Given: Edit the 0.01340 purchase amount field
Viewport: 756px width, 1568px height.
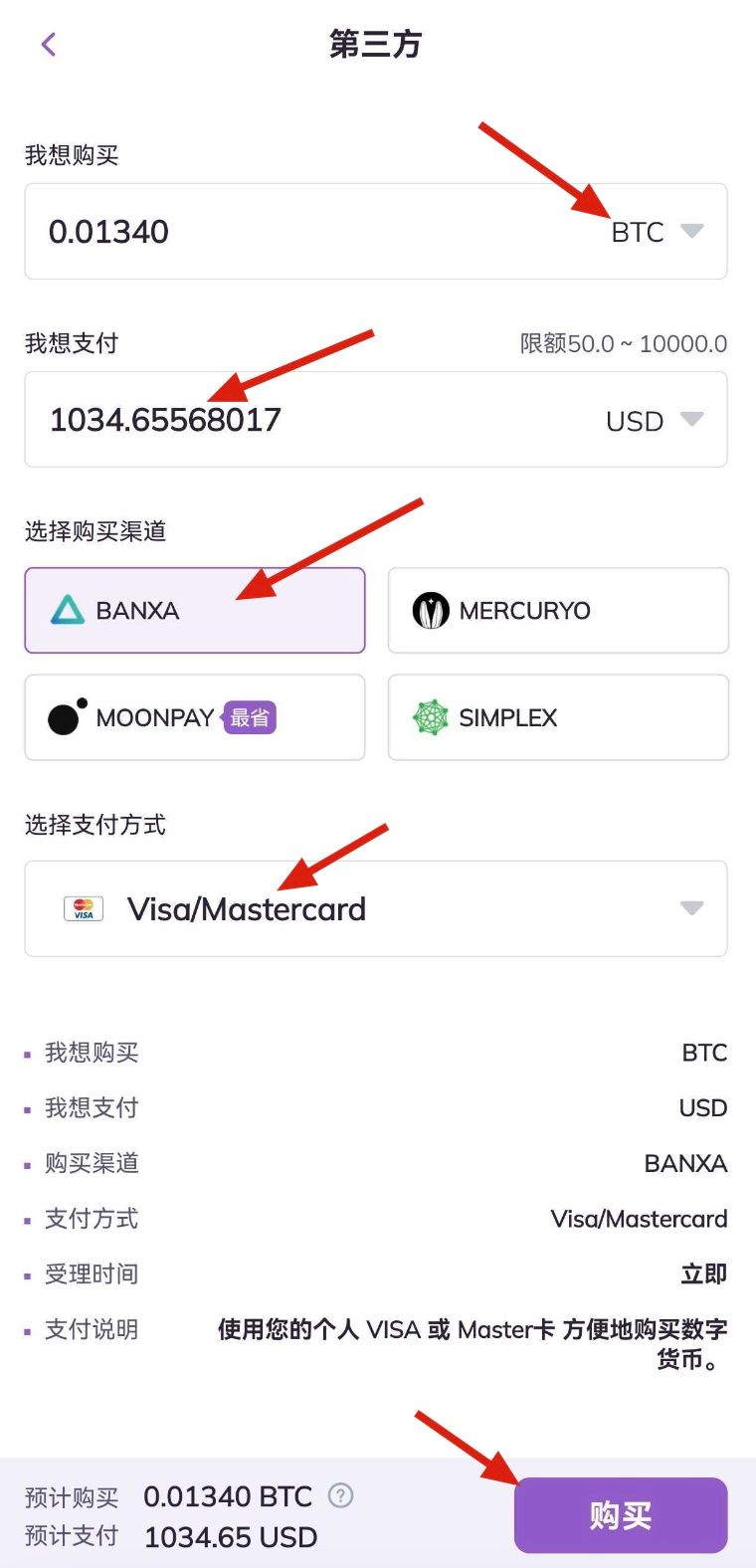Looking at the screenshot, I should 298,232.
